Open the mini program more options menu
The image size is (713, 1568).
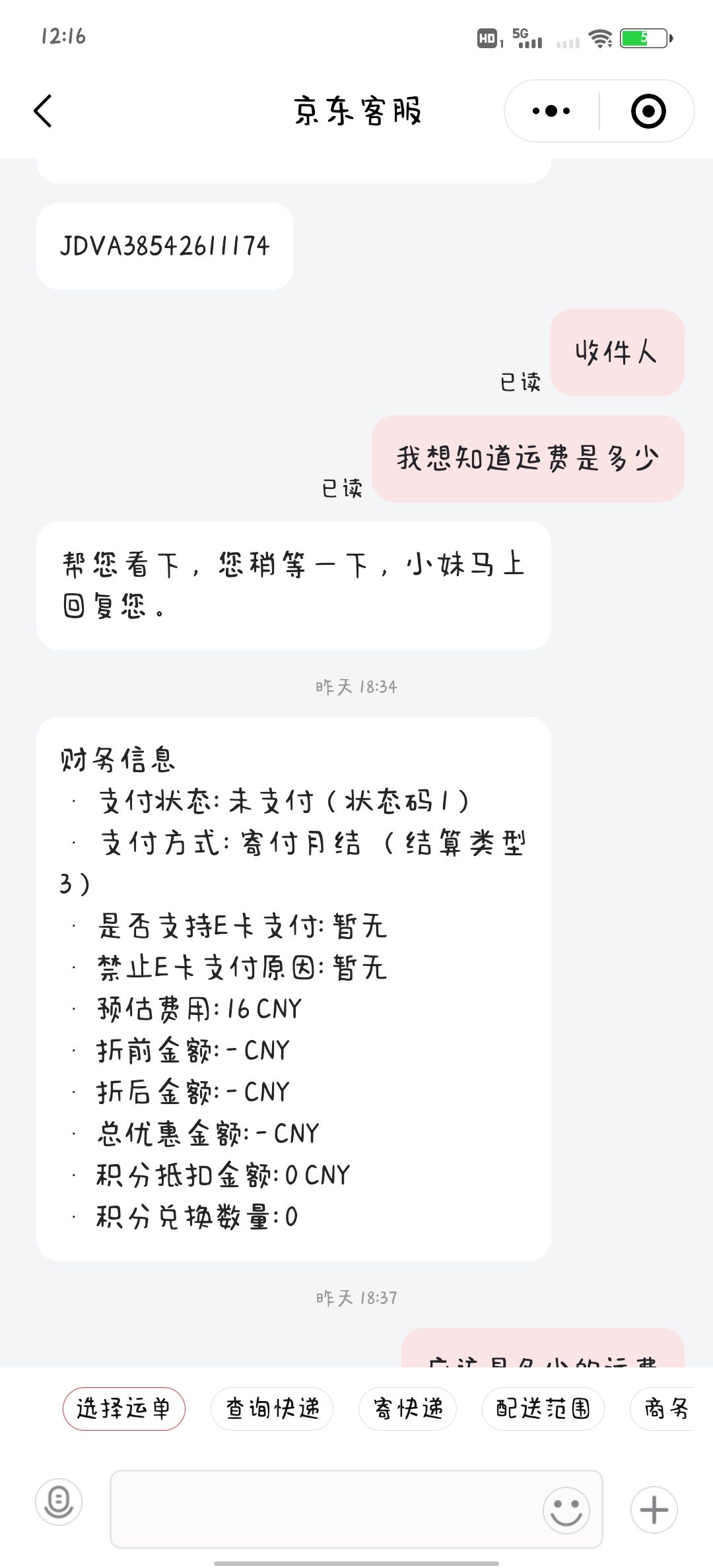click(551, 111)
